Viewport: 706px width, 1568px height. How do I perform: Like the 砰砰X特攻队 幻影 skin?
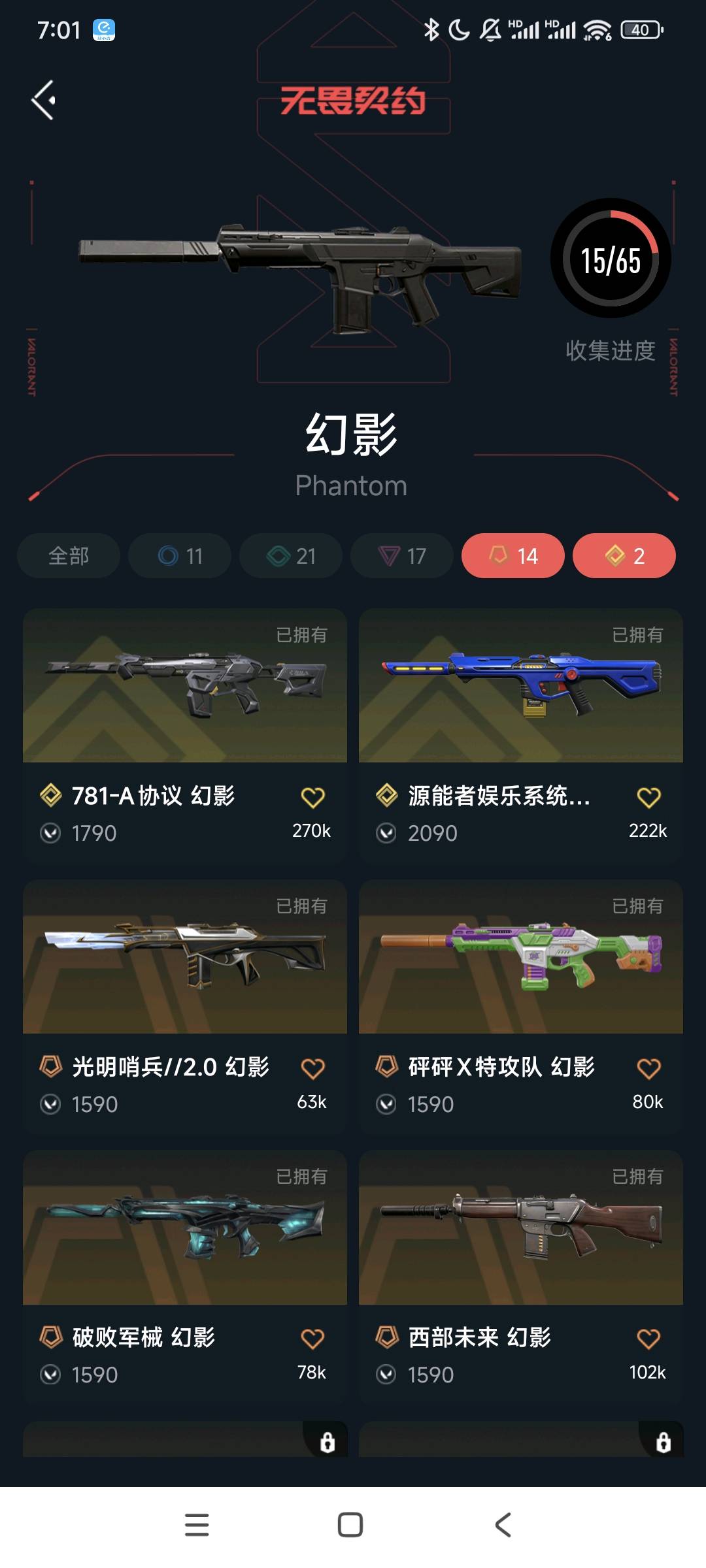[648, 1068]
